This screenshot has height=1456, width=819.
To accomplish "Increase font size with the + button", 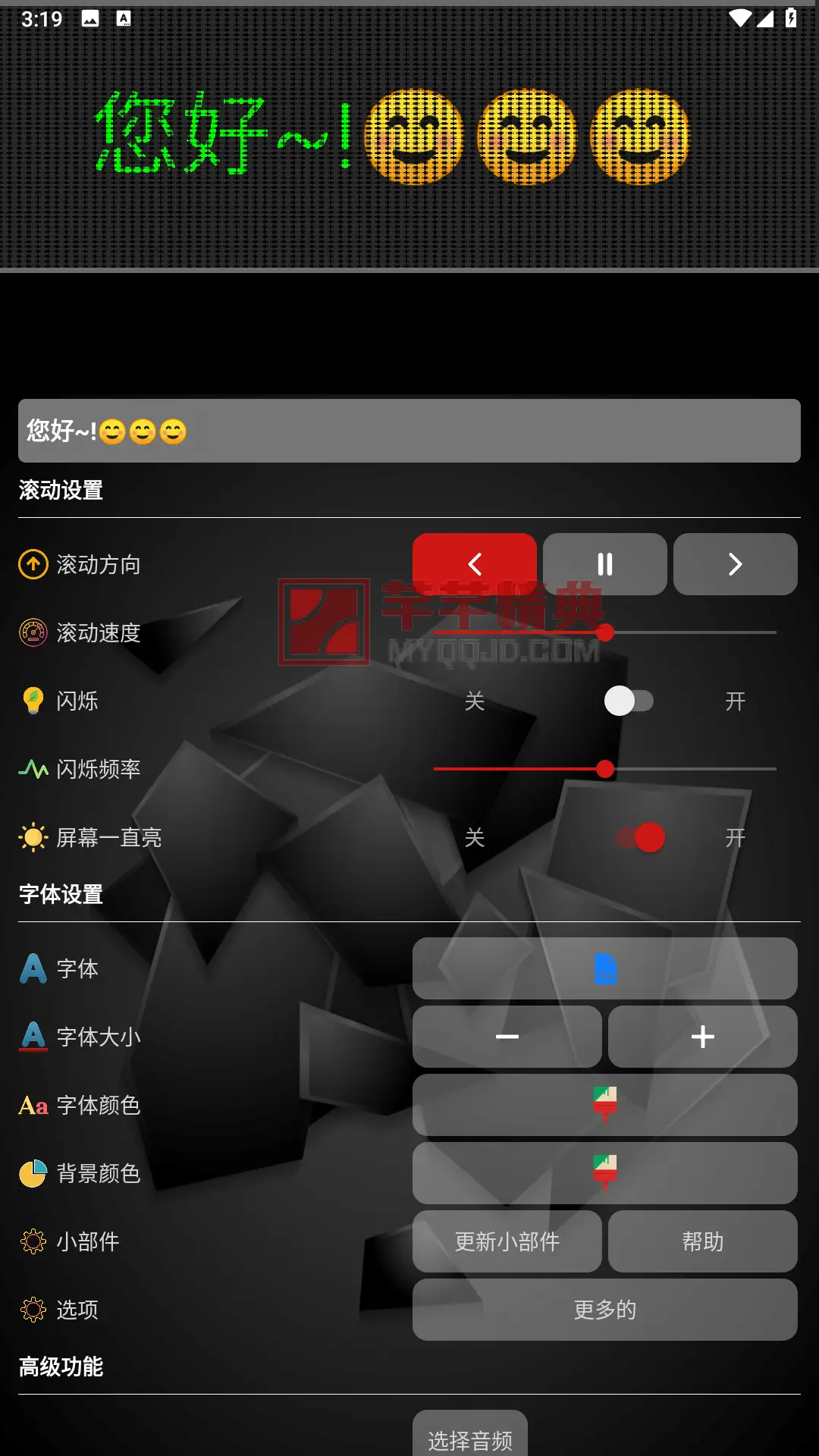I will (x=702, y=1037).
